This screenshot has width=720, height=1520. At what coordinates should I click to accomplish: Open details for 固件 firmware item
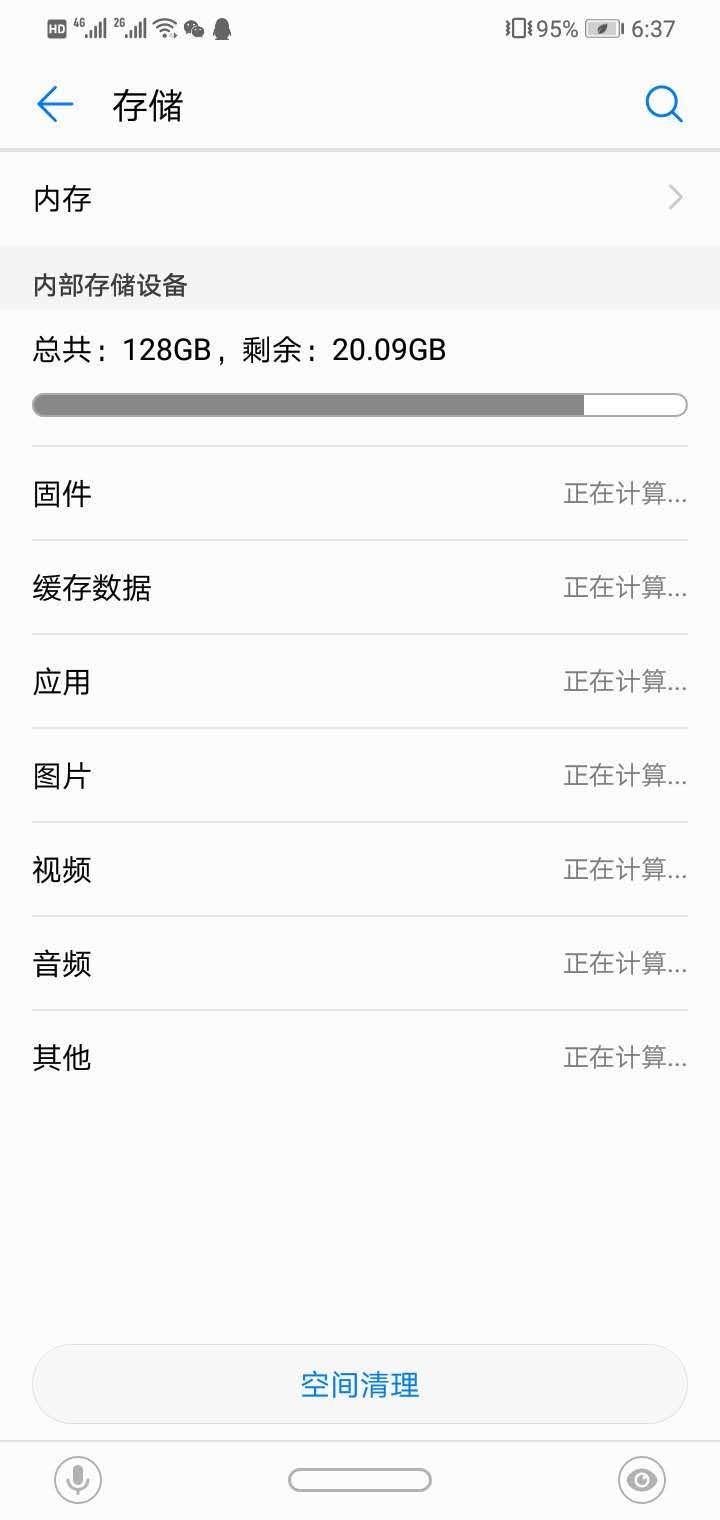click(x=360, y=493)
